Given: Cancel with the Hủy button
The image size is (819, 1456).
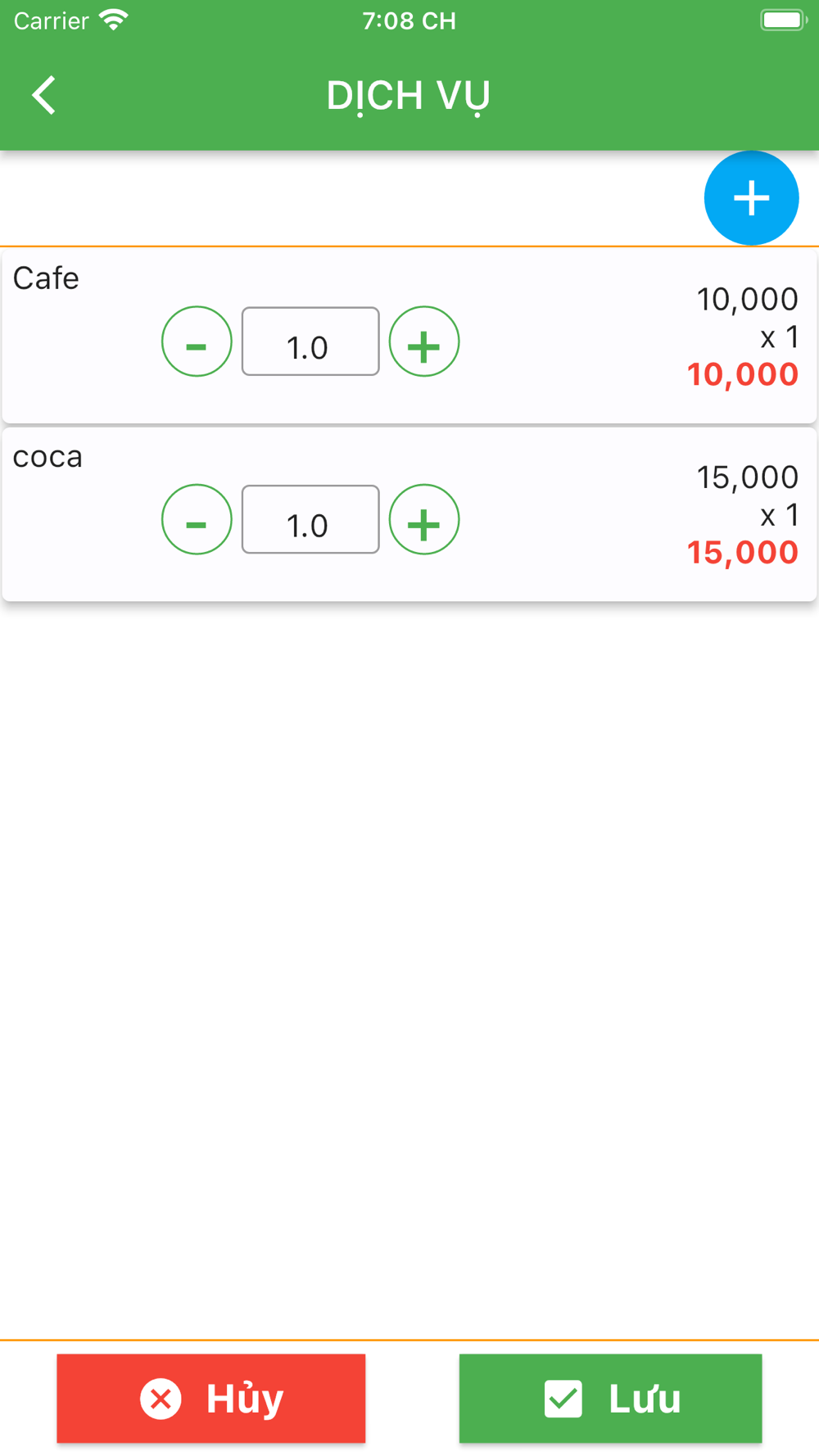Looking at the screenshot, I should [211, 1398].
